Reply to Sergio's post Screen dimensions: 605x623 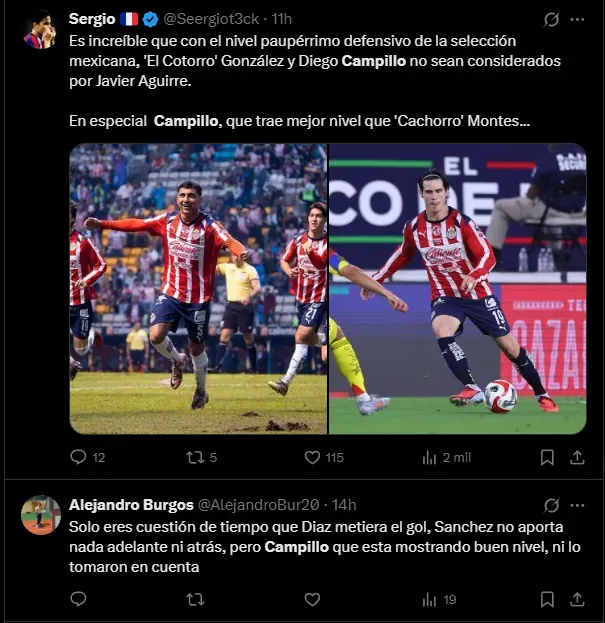pos(79,457)
